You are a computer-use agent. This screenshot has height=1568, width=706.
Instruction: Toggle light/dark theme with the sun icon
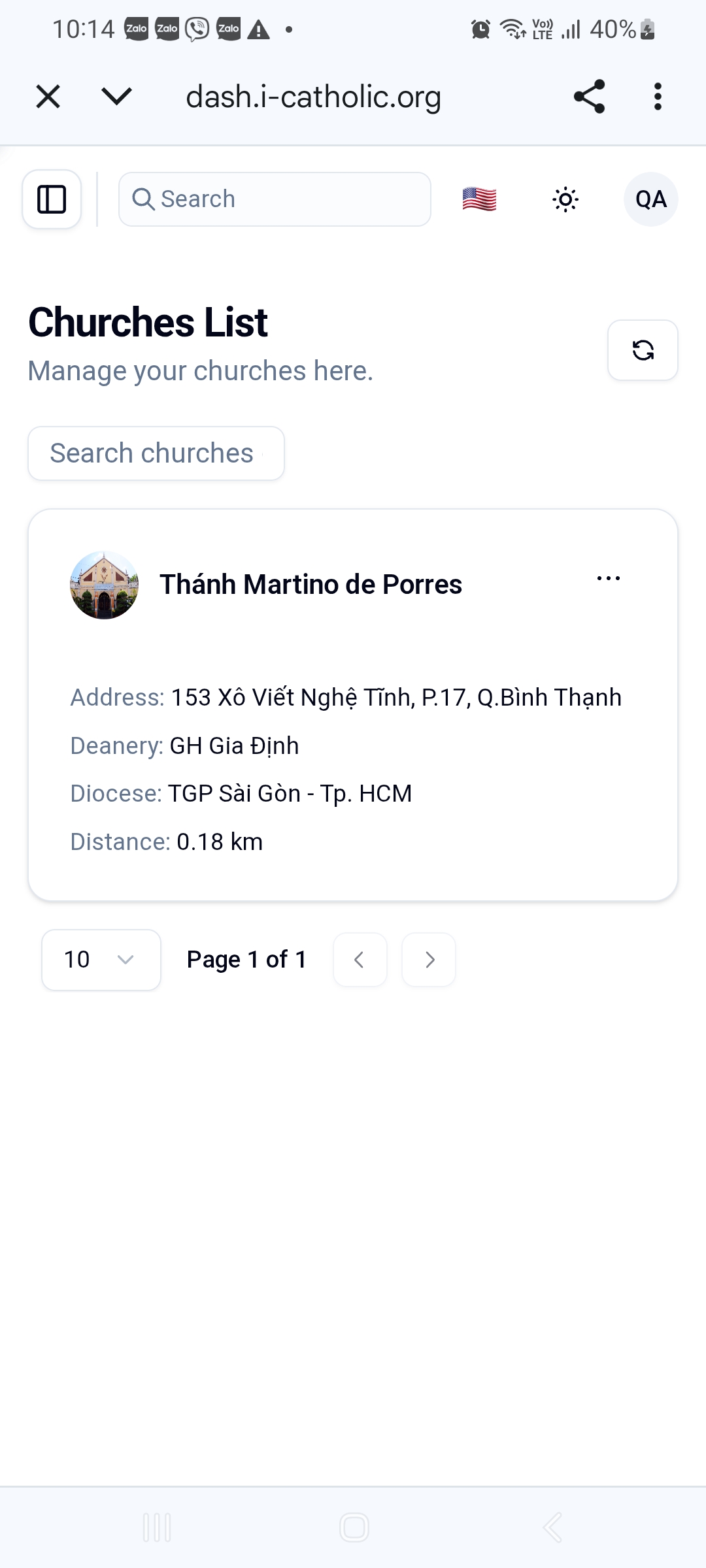pos(565,199)
